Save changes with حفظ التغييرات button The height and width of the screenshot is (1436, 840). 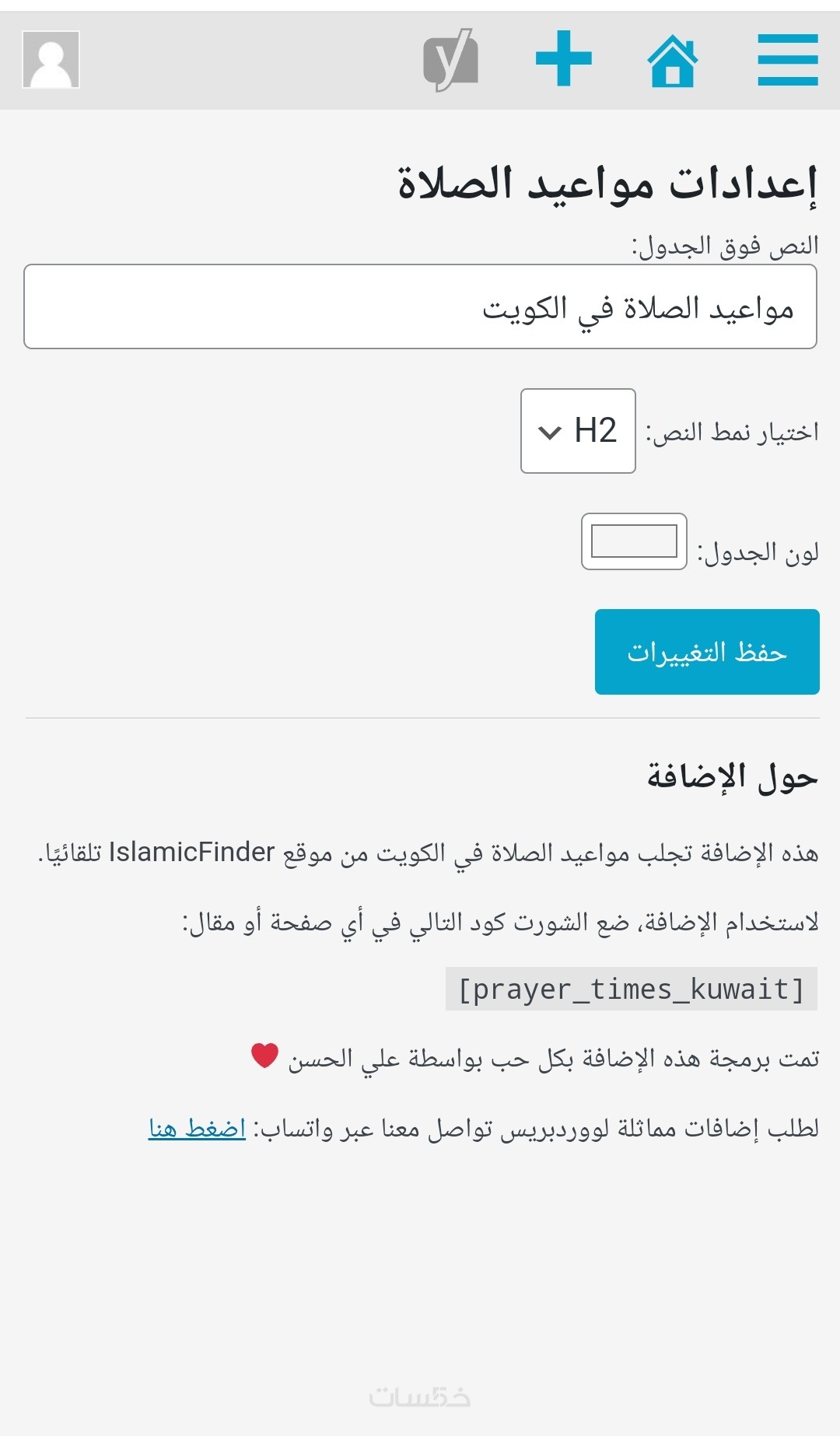point(706,652)
